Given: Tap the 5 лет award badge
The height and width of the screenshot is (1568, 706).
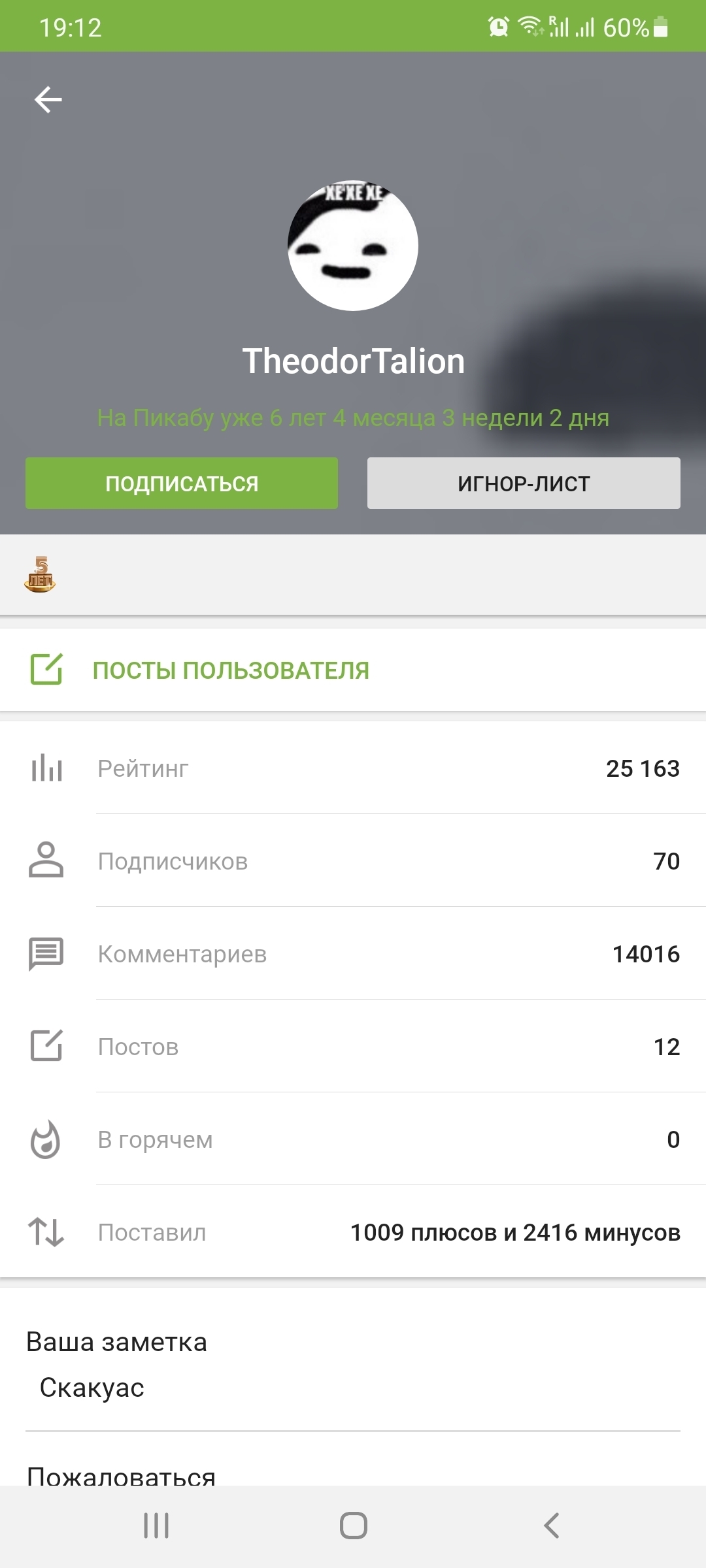Looking at the screenshot, I should (x=40, y=575).
